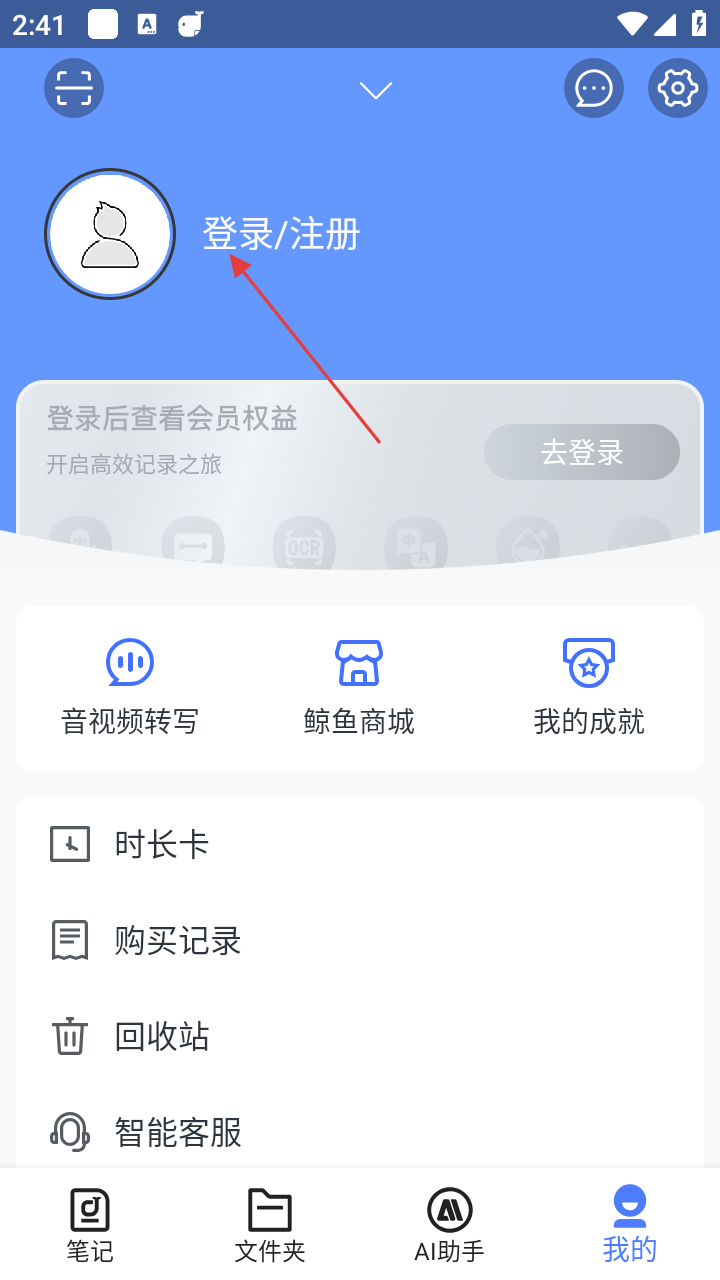The height and width of the screenshot is (1280, 720).
Task: Open the scan icon
Action: [74, 88]
